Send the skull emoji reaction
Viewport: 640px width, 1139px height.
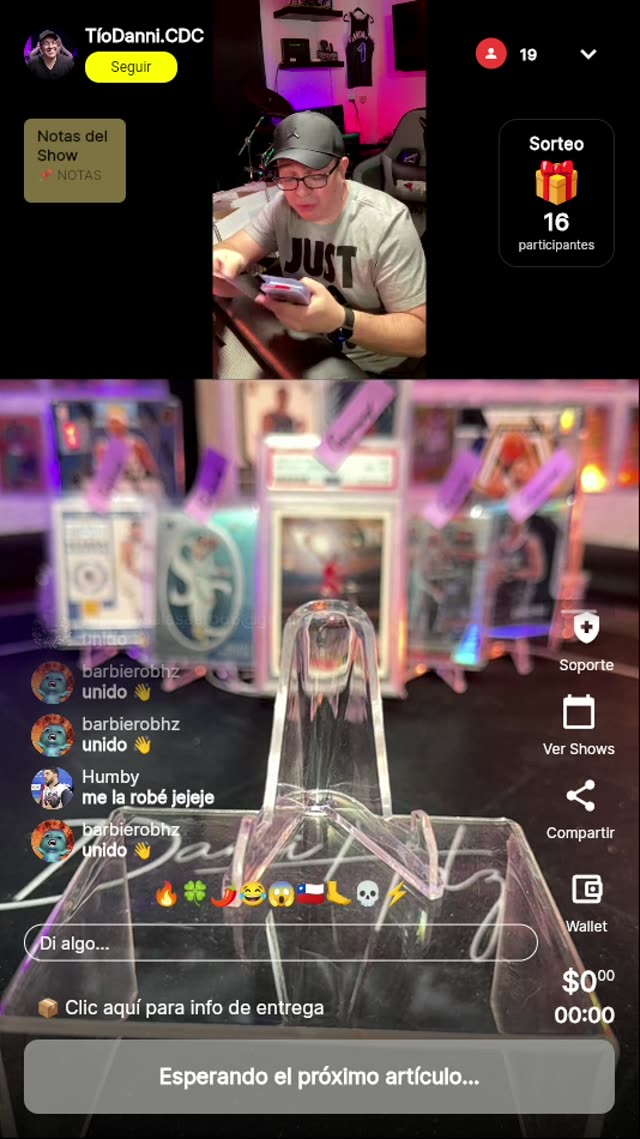(367, 894)
